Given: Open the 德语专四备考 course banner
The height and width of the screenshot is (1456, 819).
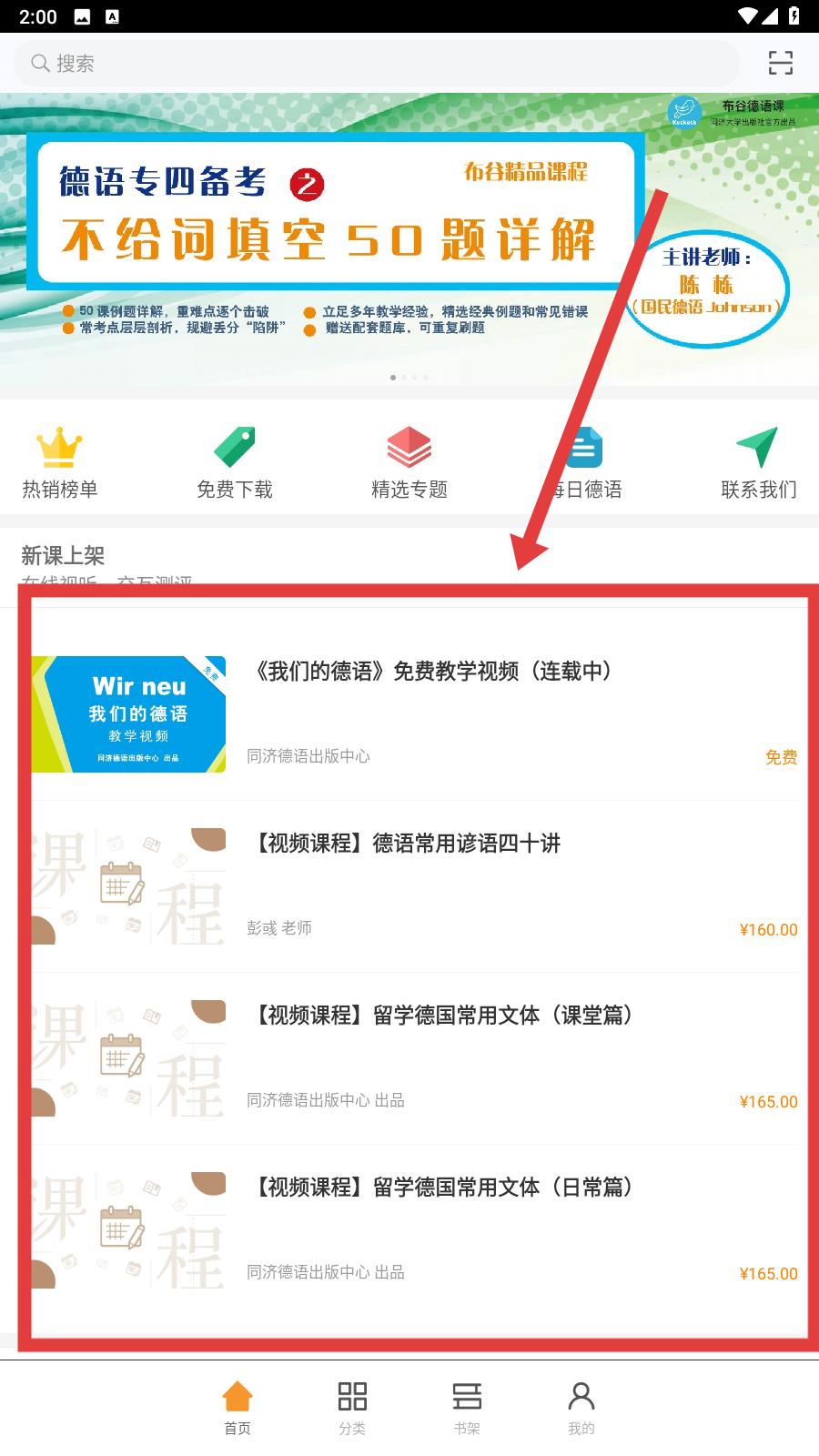Looking at the screenshot, I should 409,246.
